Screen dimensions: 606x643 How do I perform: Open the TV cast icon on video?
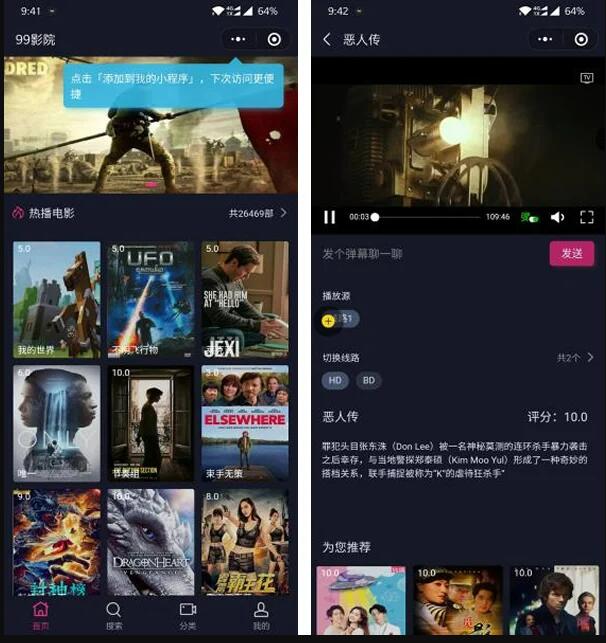[587, 77]
